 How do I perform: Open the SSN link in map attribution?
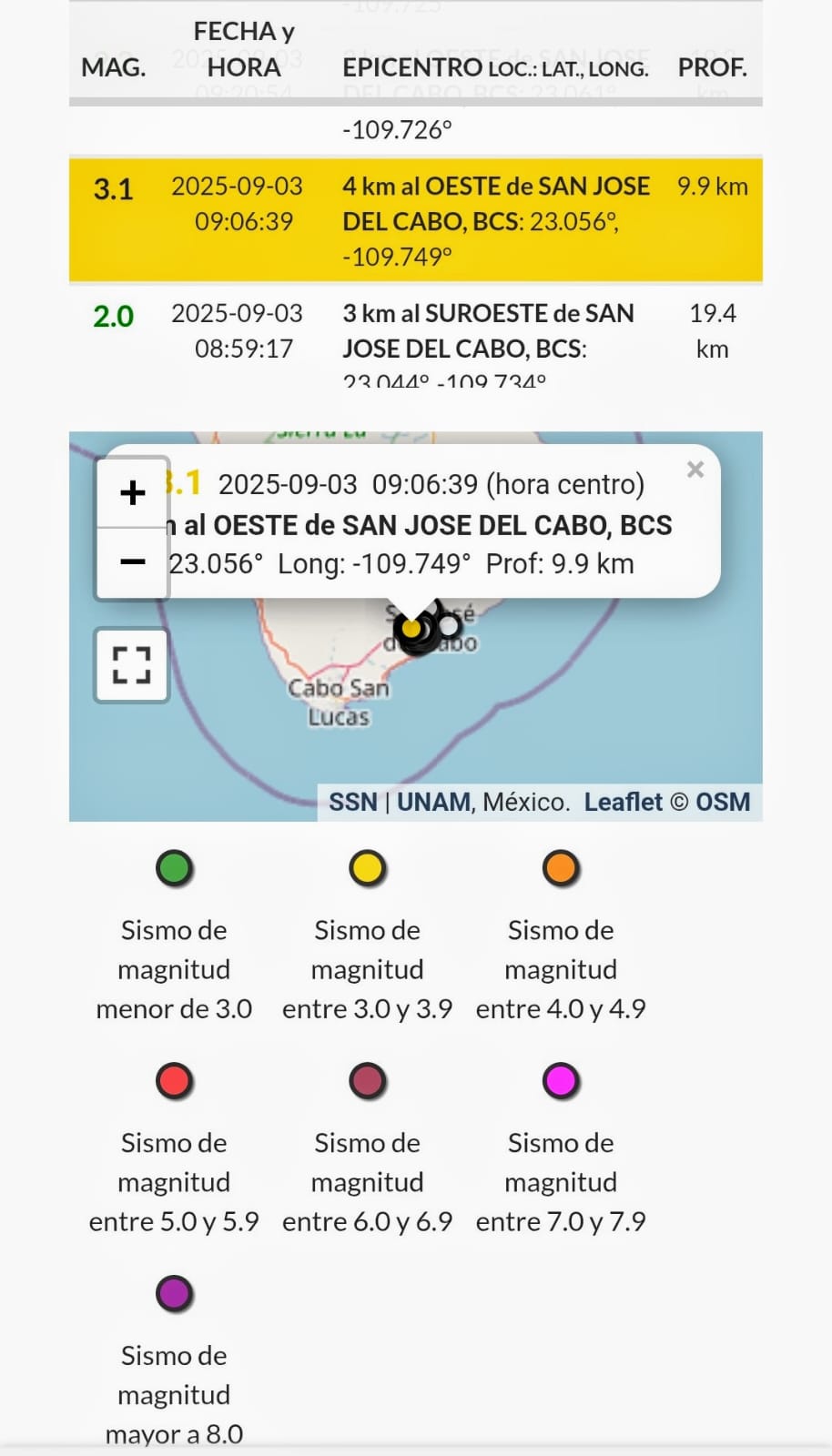coord(353,802)
